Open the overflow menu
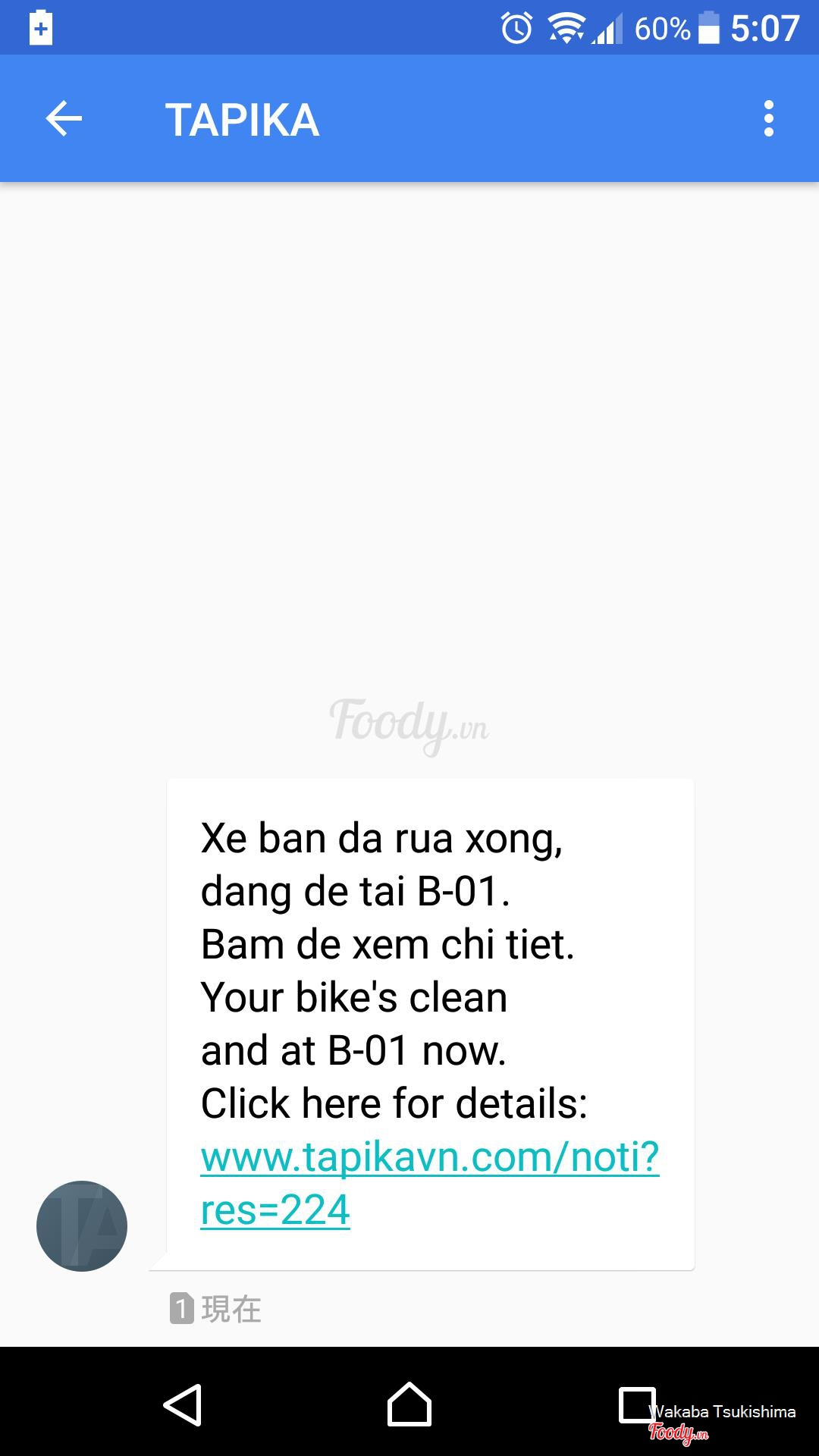 (x=768, y=119)
